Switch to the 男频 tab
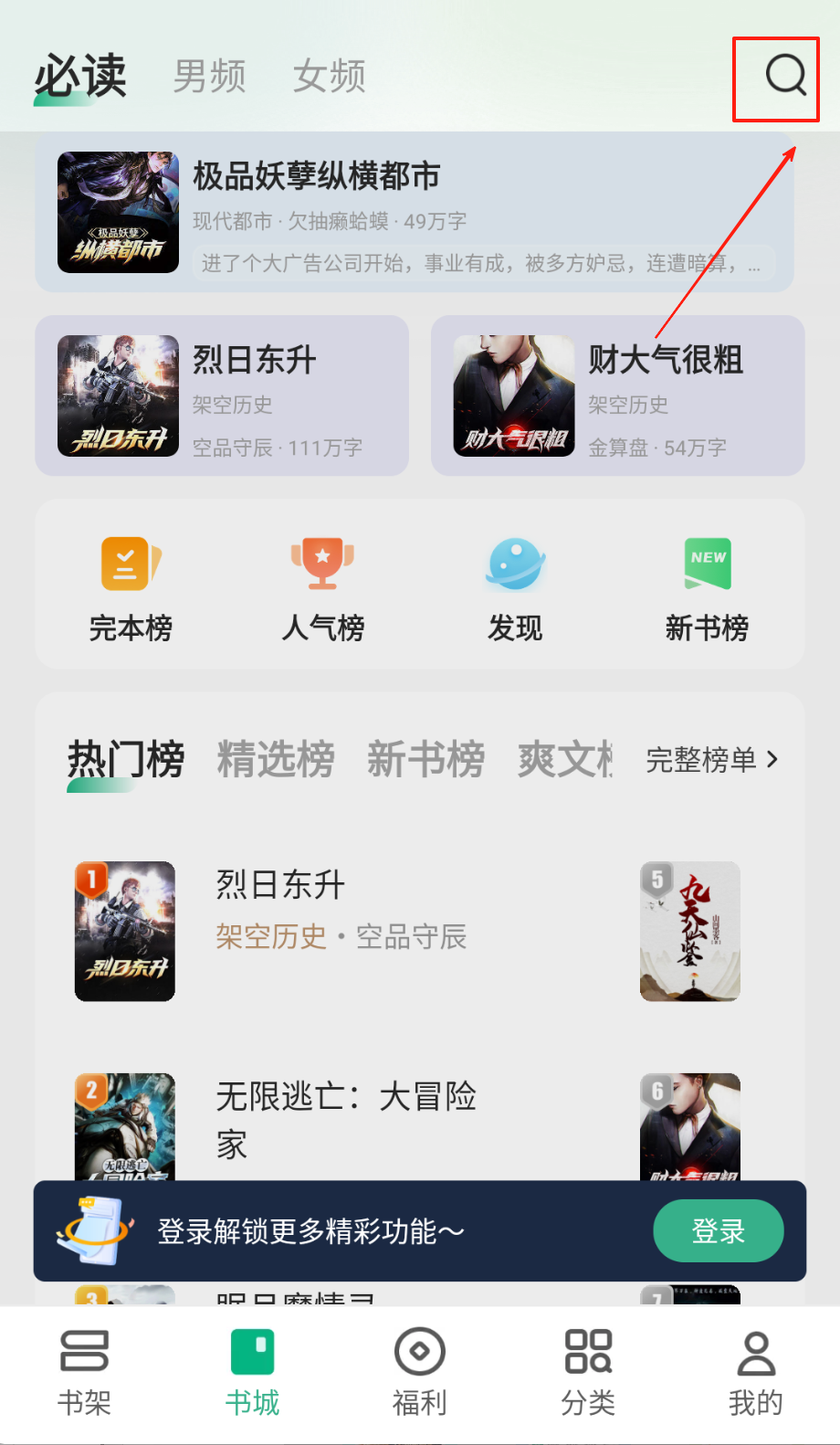This screenshot has height=1445, width=840. coord(210,77)
